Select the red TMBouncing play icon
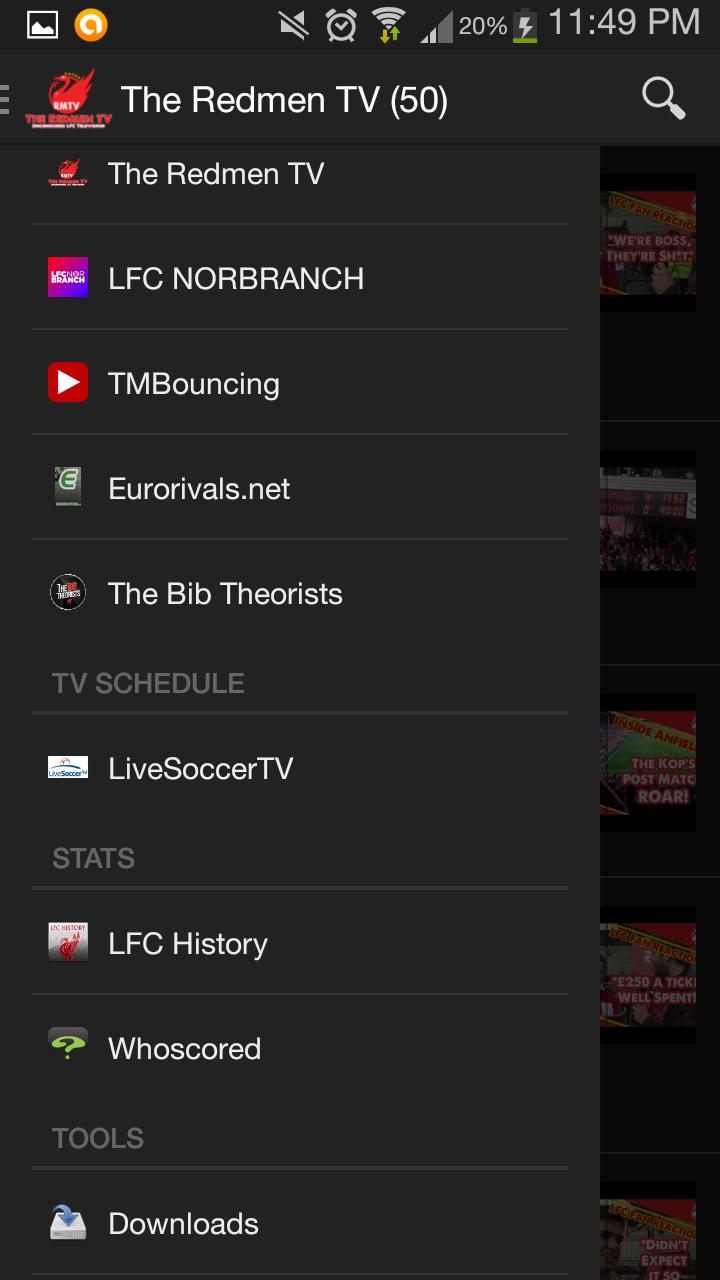 [67, 382]
